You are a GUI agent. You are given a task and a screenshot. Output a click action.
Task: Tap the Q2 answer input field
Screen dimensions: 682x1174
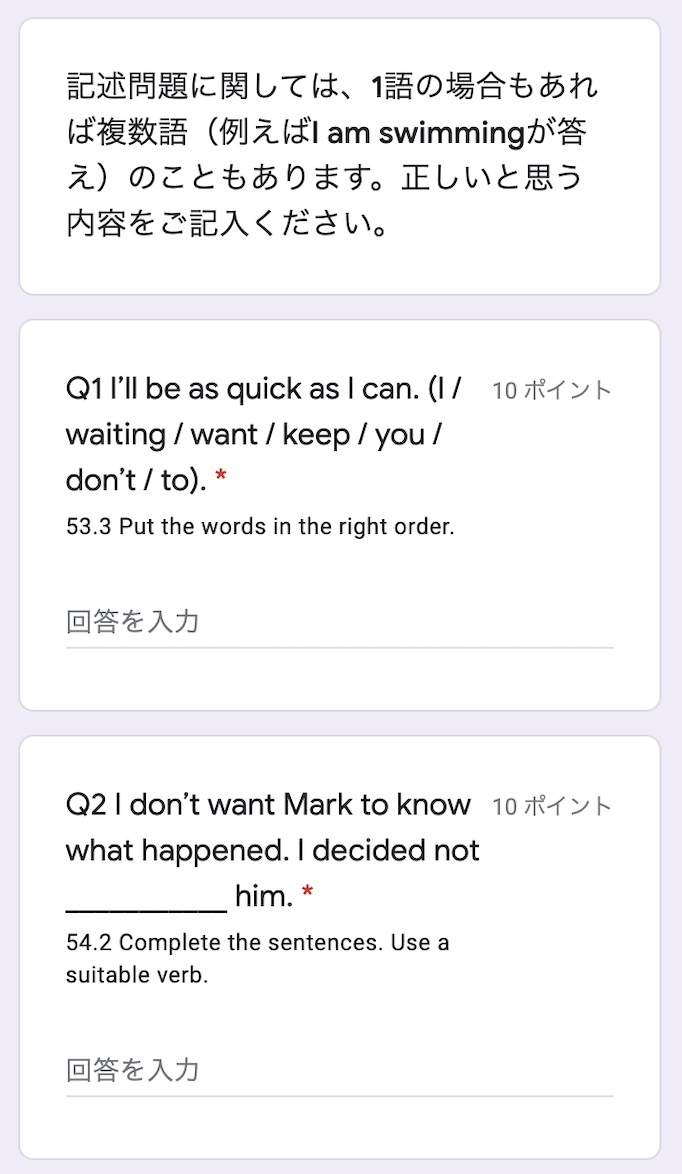[x=339, y=1071]
